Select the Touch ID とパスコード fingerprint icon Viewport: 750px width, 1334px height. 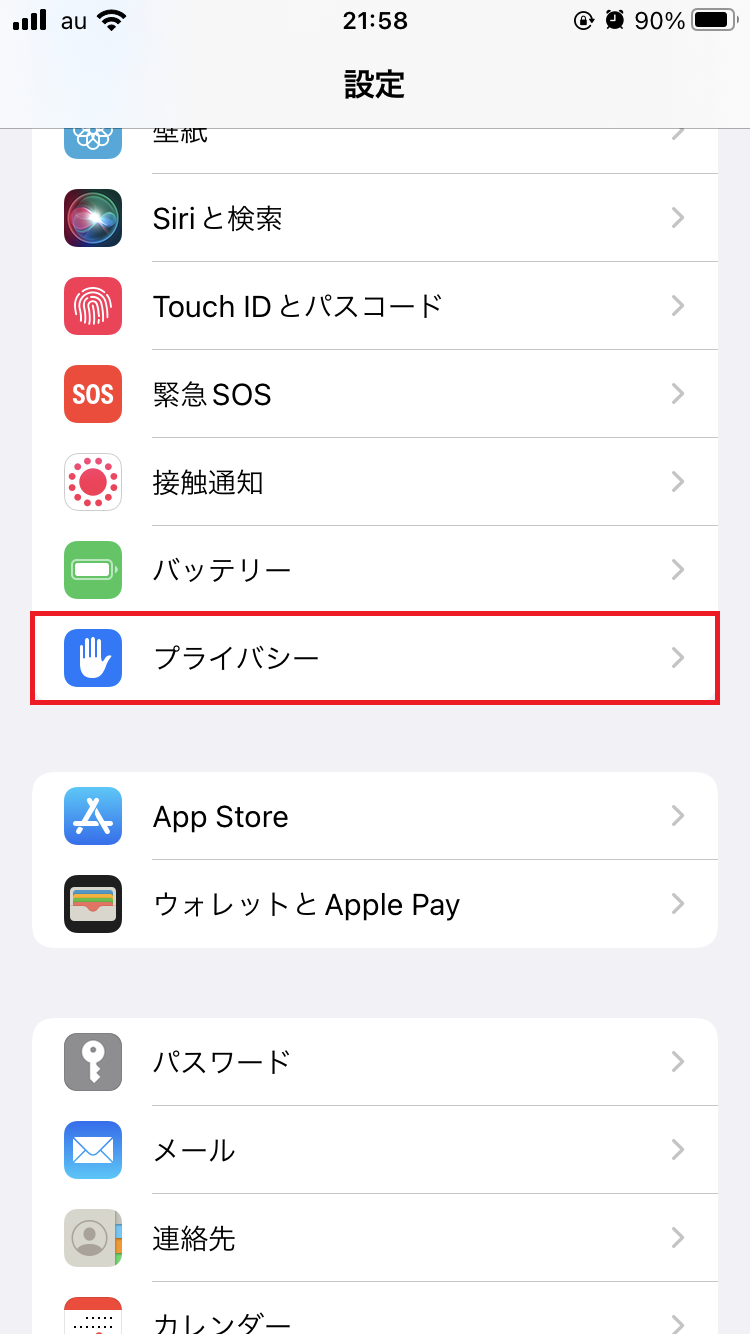click(x=92, y=306)
